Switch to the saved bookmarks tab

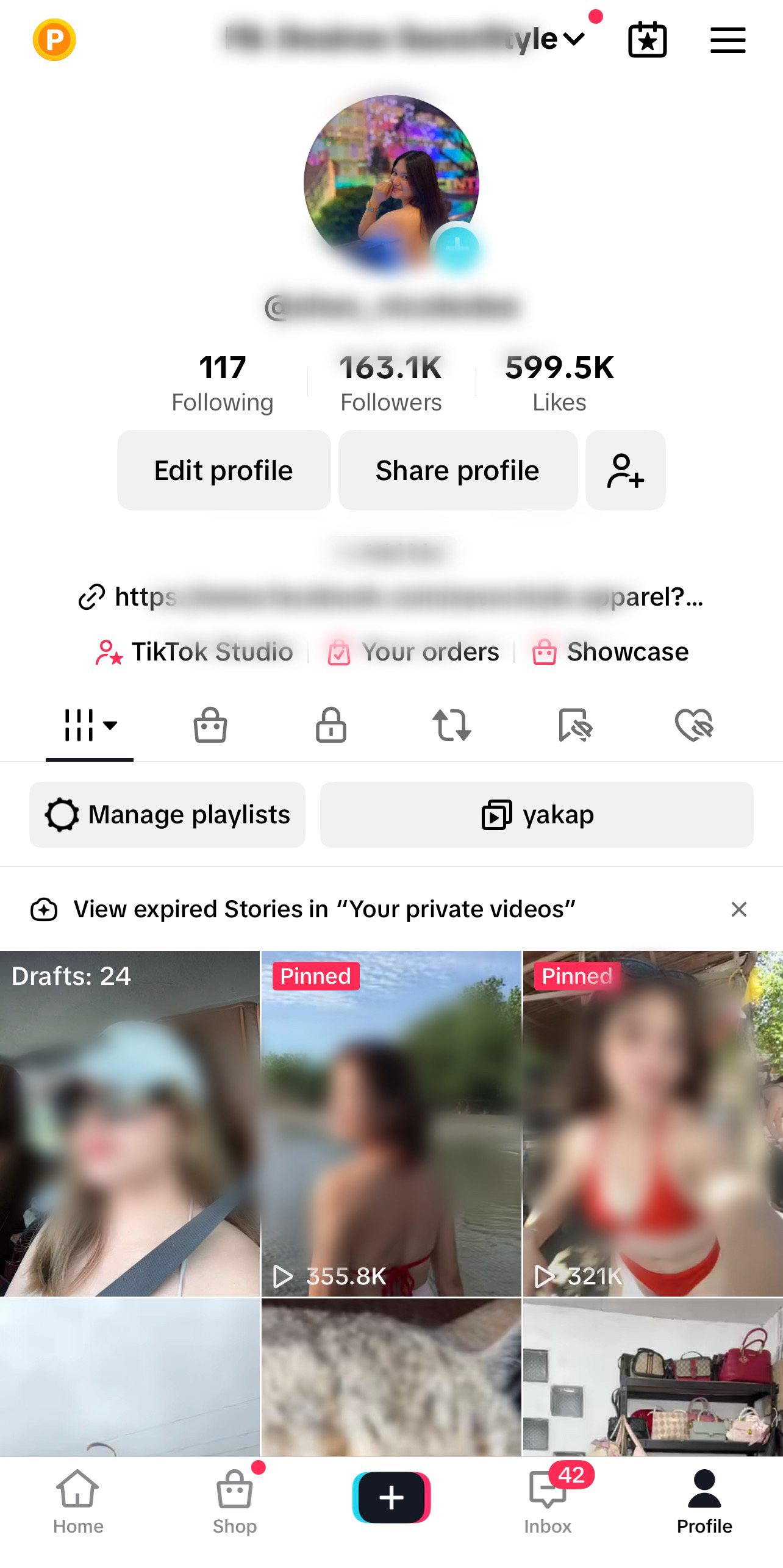coord(574,725)
